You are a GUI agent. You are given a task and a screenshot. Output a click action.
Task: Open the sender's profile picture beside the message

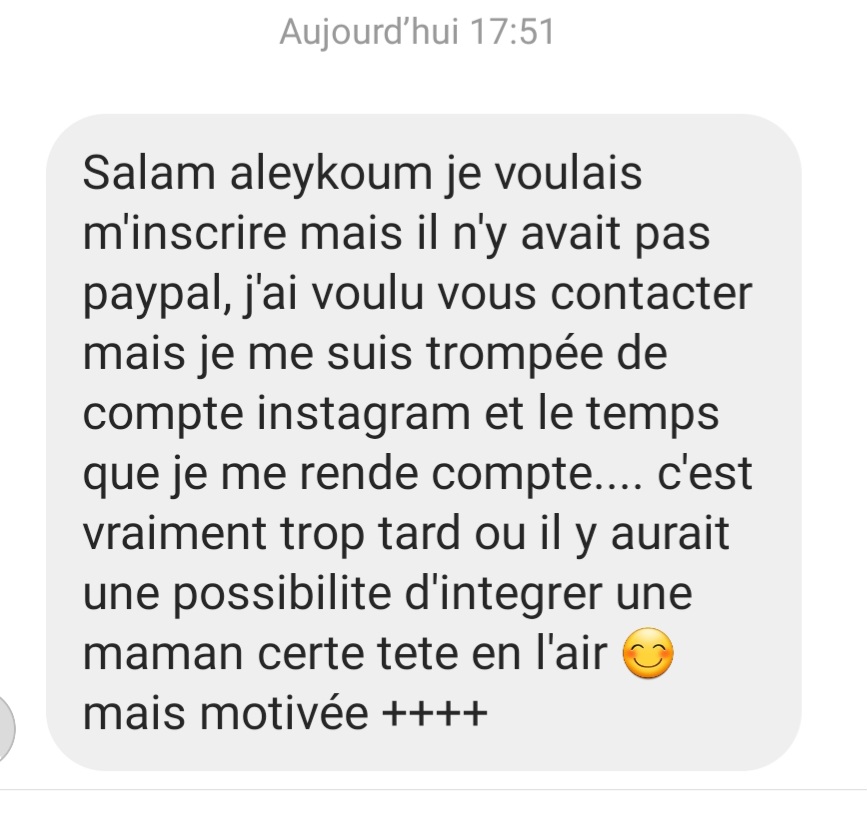6,728
